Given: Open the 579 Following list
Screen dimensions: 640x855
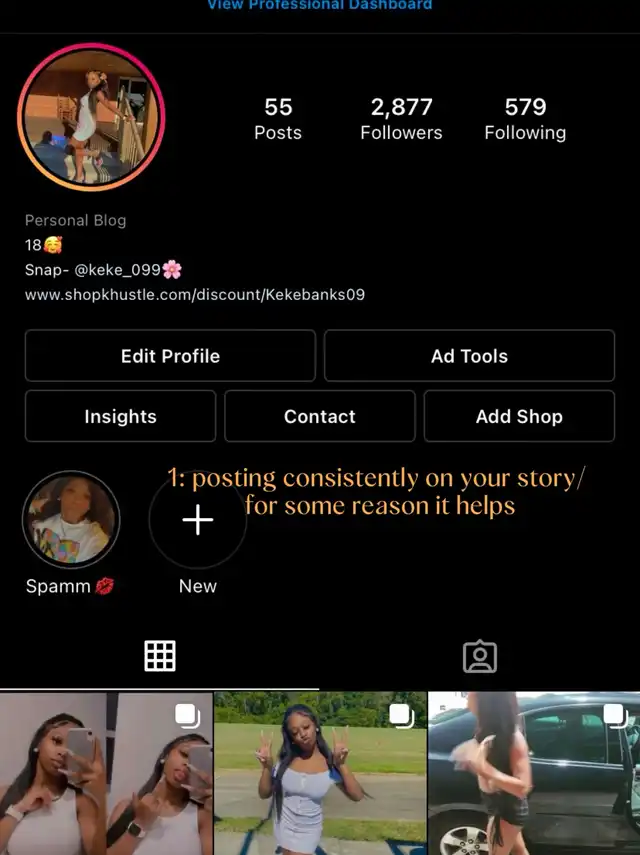Looking at the screenshot, I should click(x=525, y=119).
